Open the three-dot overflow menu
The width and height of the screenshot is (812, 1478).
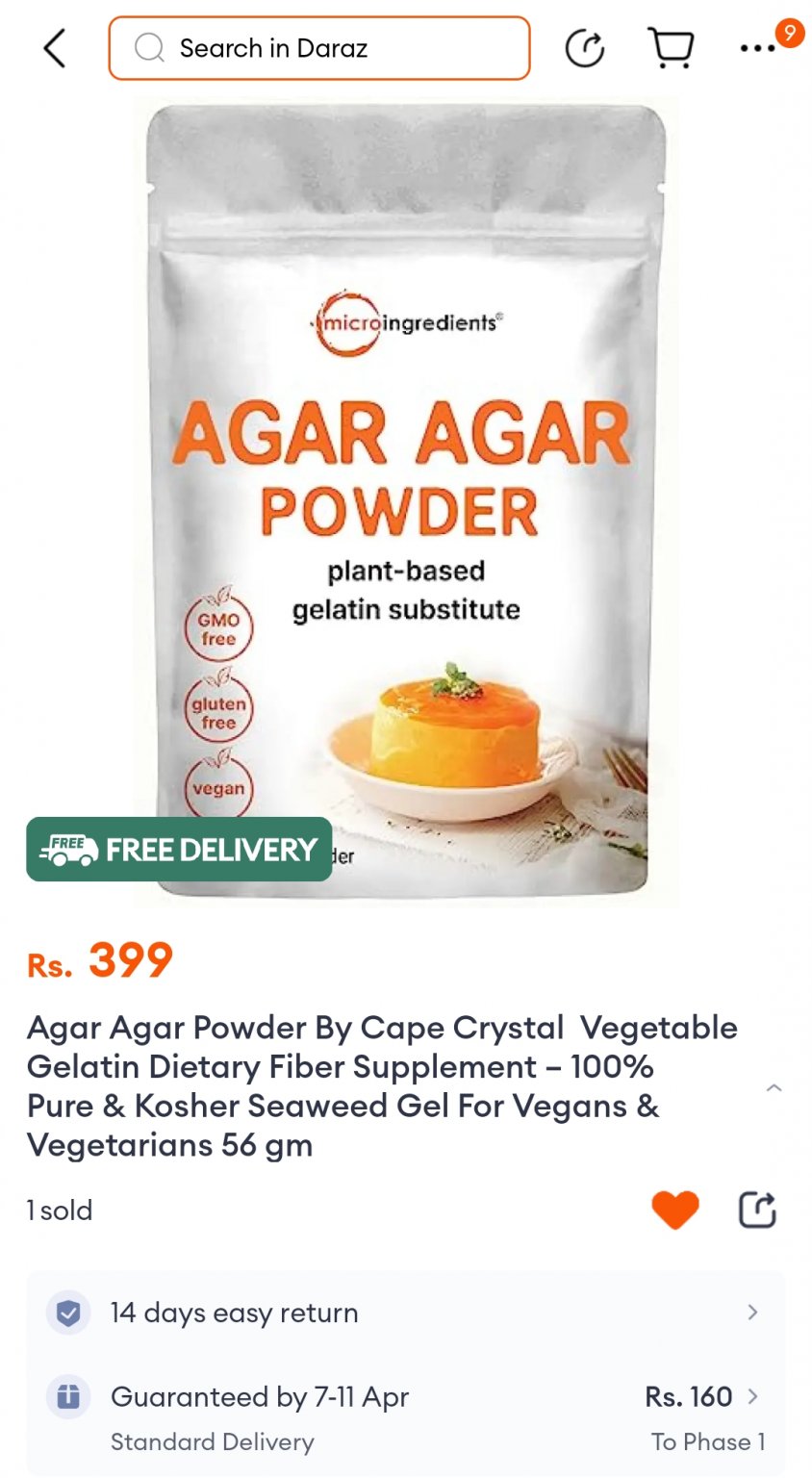pos(757,48)
